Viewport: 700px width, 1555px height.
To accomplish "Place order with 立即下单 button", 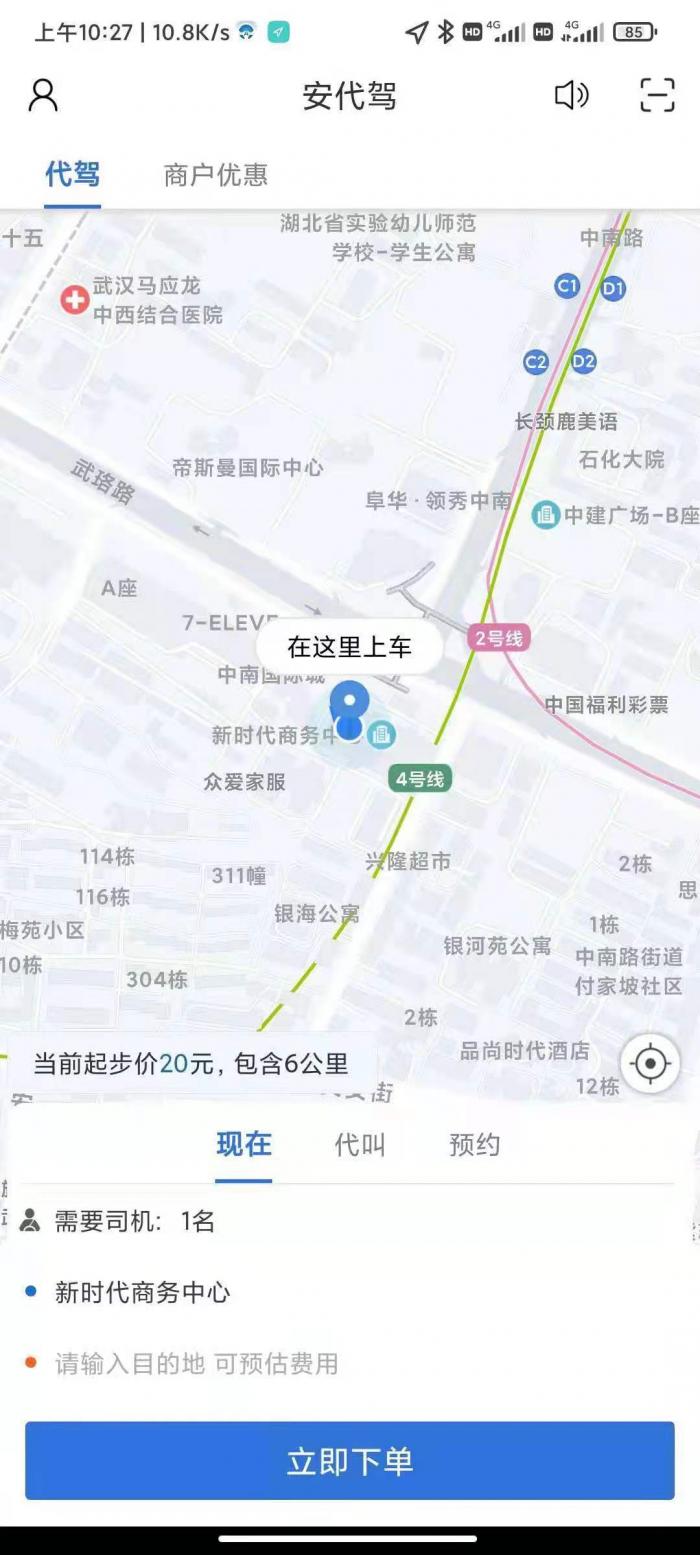I will tap(350, 1461).
